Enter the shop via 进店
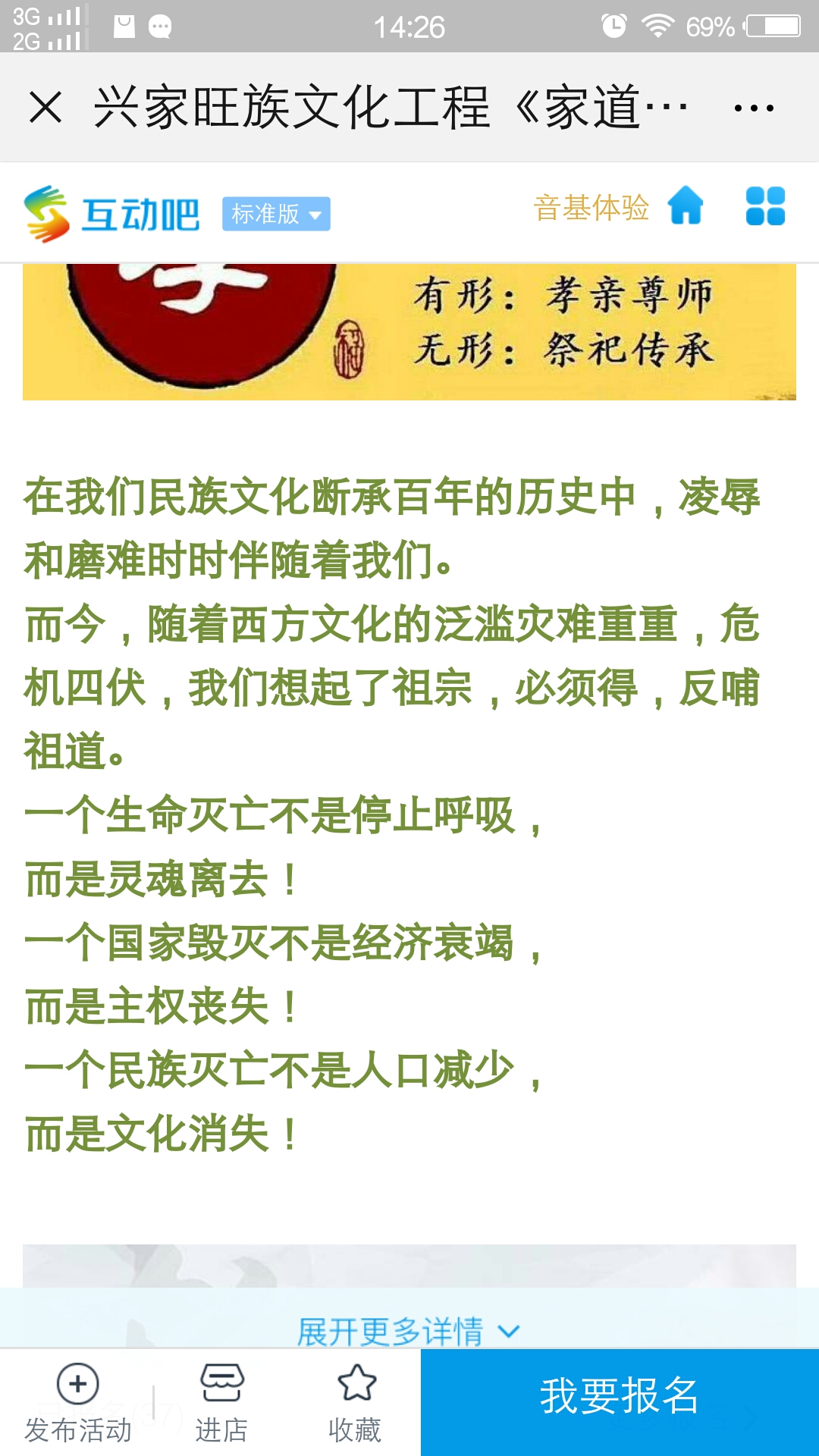 221,1403
